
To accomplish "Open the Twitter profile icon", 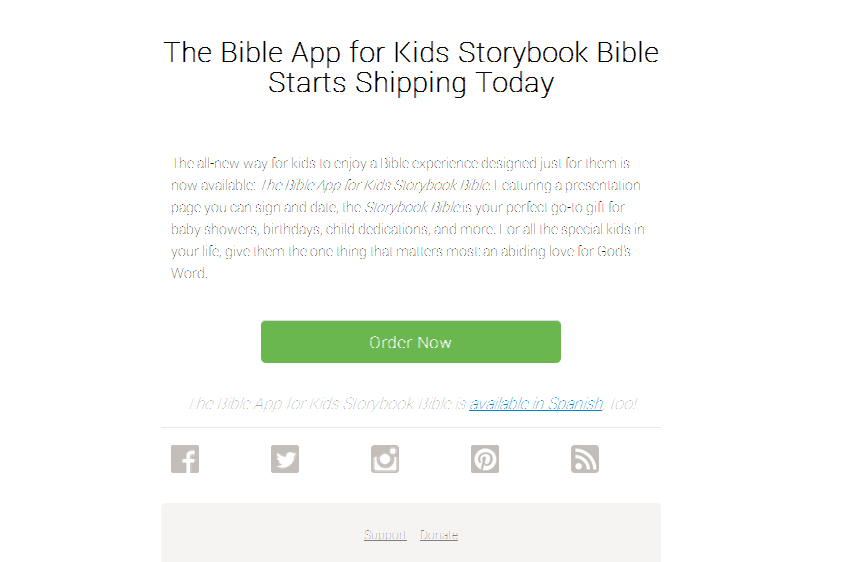I will tap(285, 459).
